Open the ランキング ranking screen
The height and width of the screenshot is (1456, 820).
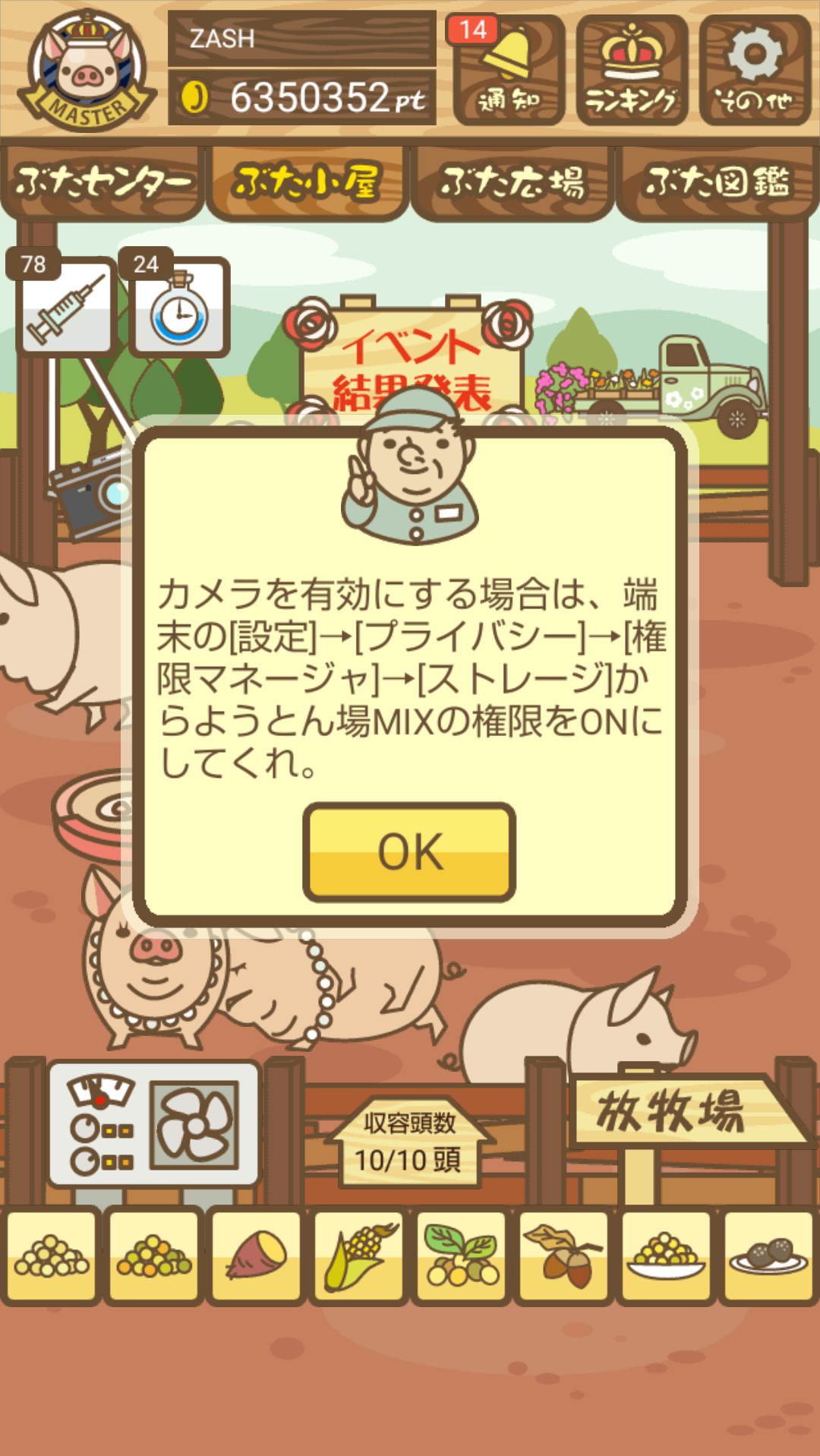632,70
